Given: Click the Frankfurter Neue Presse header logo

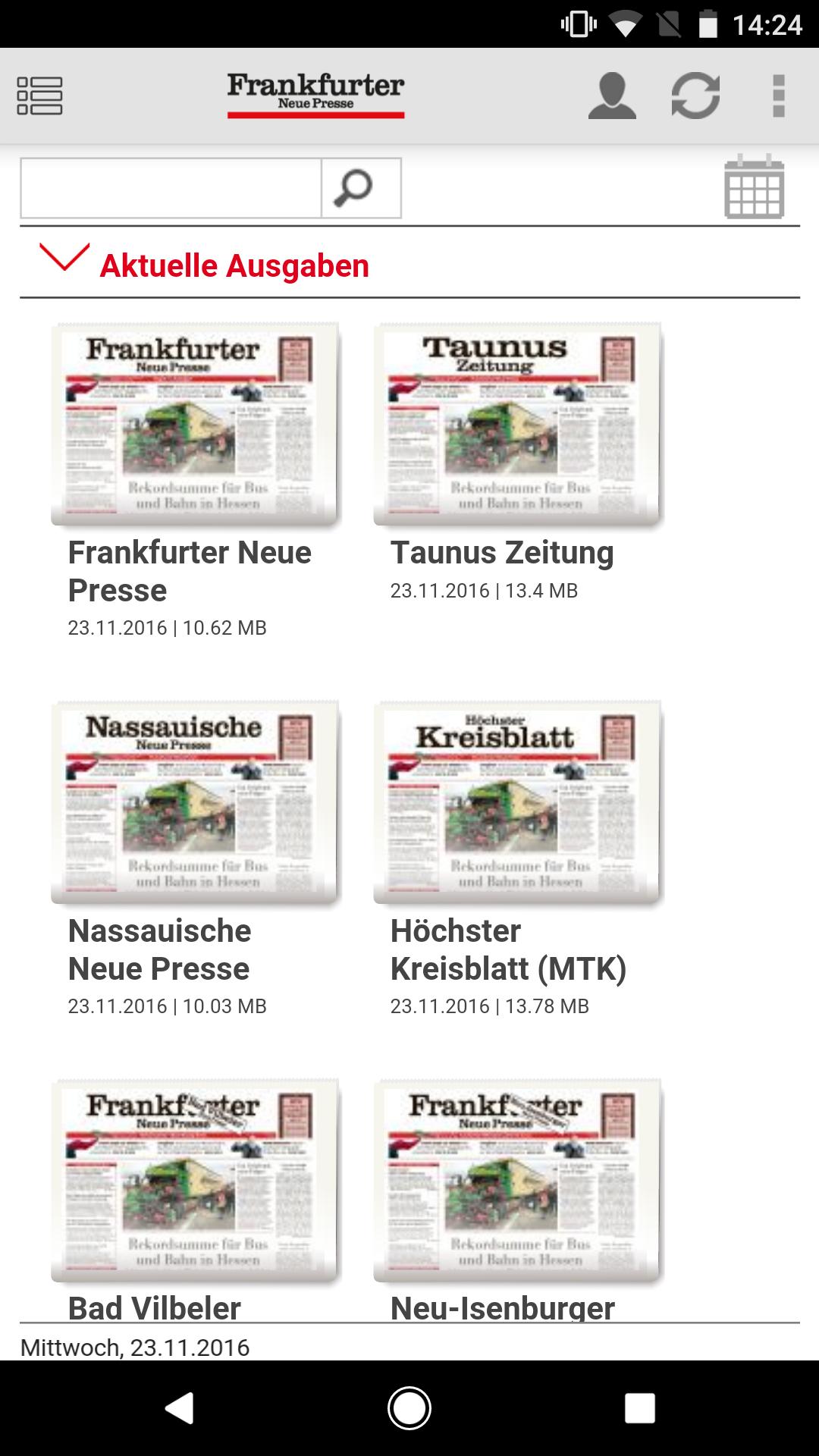Looking at the screenshot, I should click(x=315, y=94).
